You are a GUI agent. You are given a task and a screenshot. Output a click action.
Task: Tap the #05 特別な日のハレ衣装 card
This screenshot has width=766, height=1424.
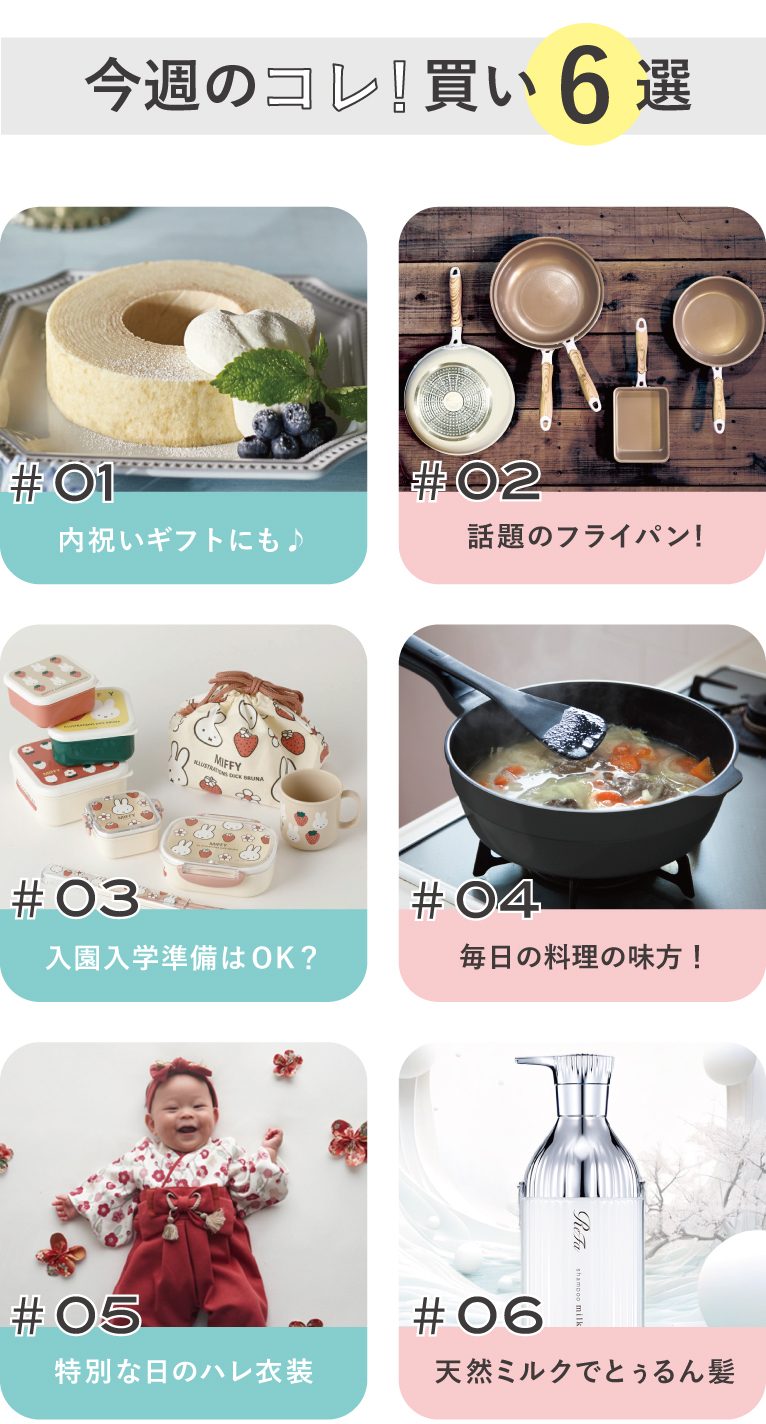[x=183, y=1229]
